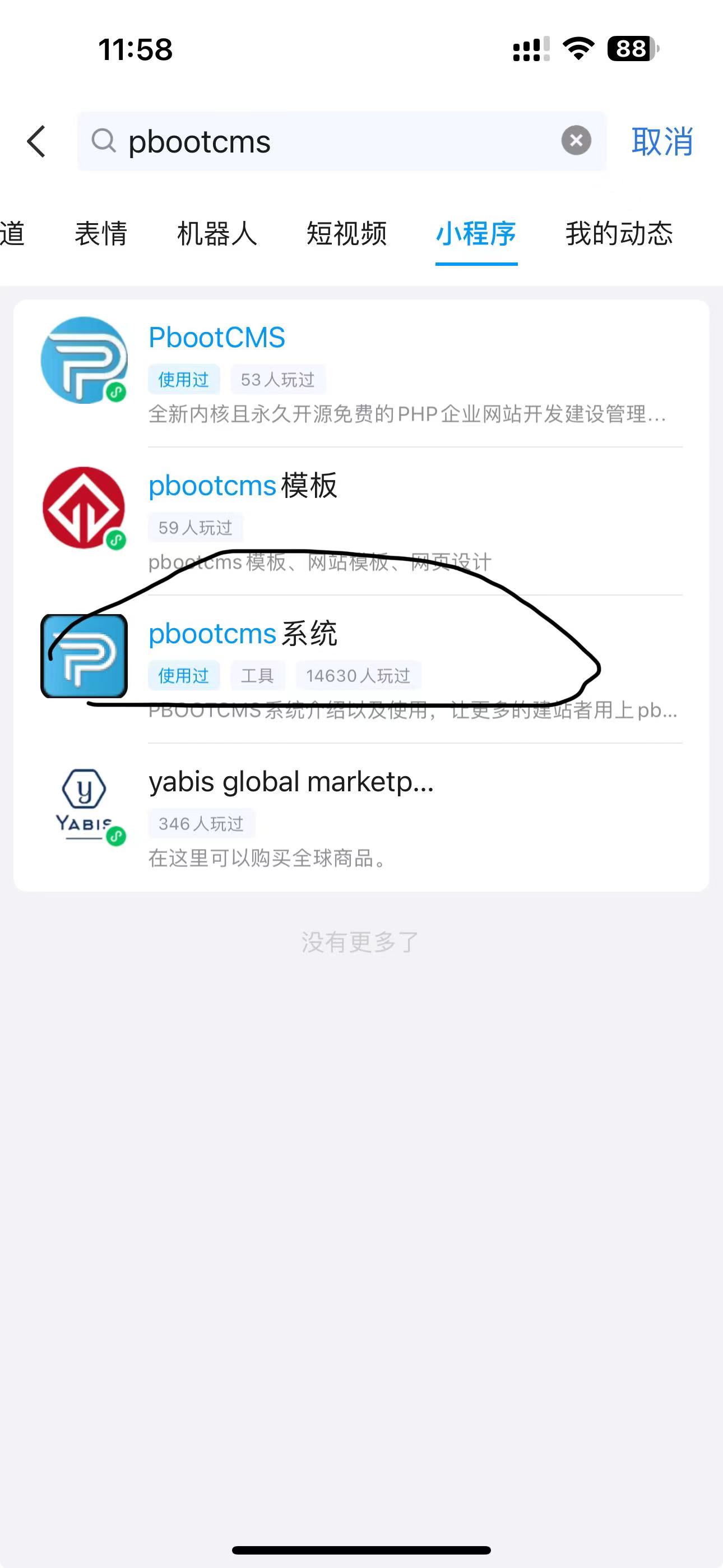Switch to the 机器人 tab
723x1568 pixels.
(217, 234)
